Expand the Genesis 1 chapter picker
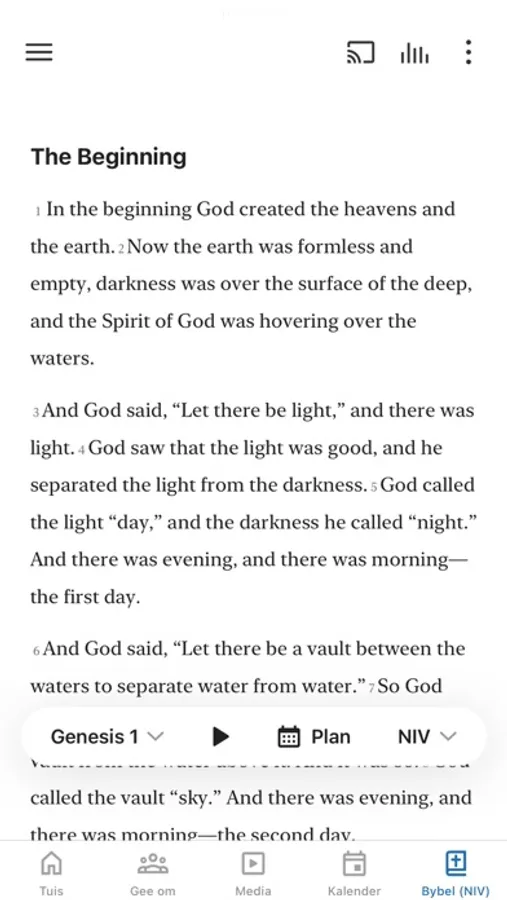Image resolution: width=507 pixels, height=900 pixels. [x=107, y=736]
